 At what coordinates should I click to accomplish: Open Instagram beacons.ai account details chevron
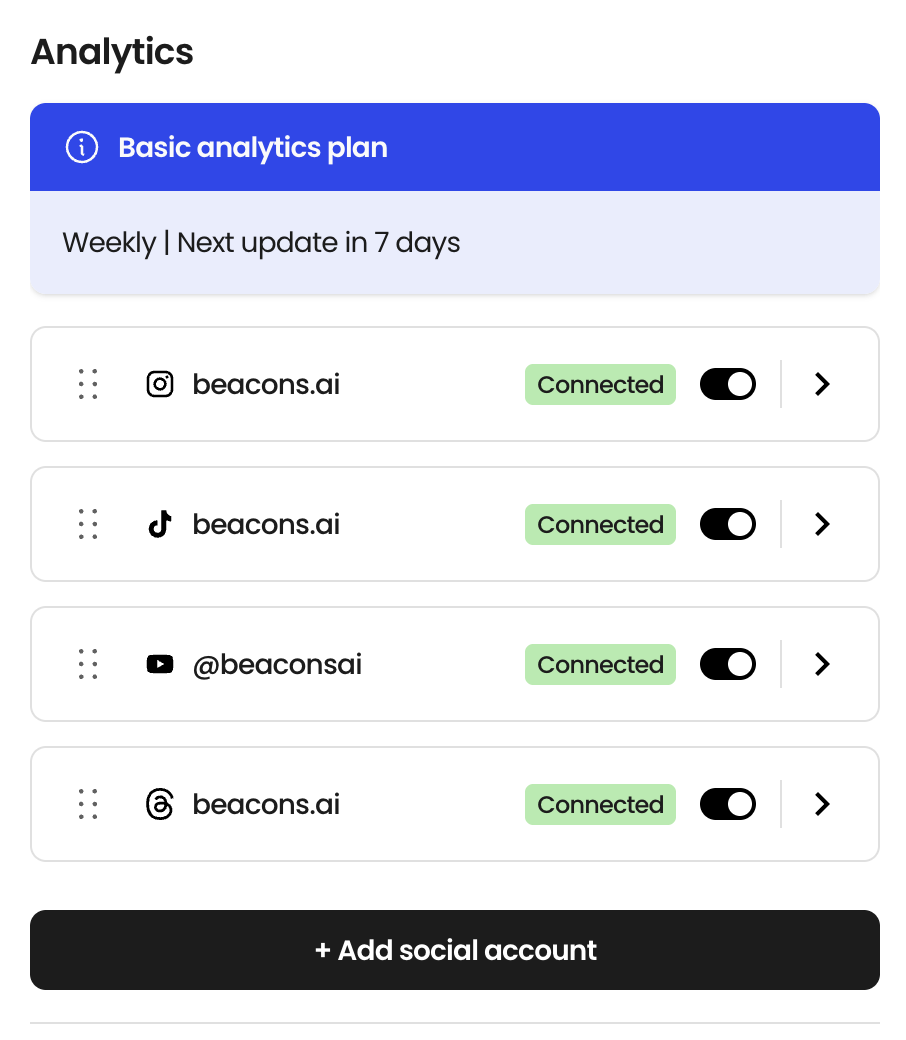822,384
